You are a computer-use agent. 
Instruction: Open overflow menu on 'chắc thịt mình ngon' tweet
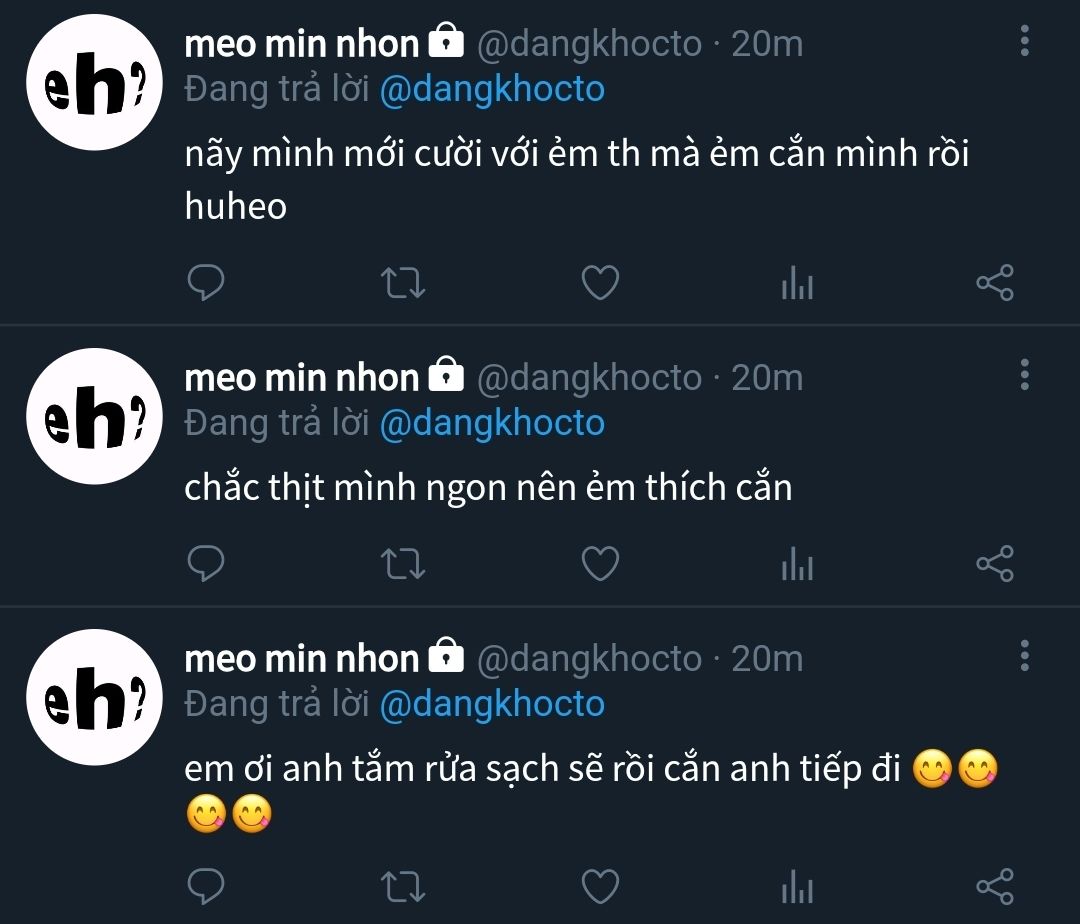click(1024, 375)
